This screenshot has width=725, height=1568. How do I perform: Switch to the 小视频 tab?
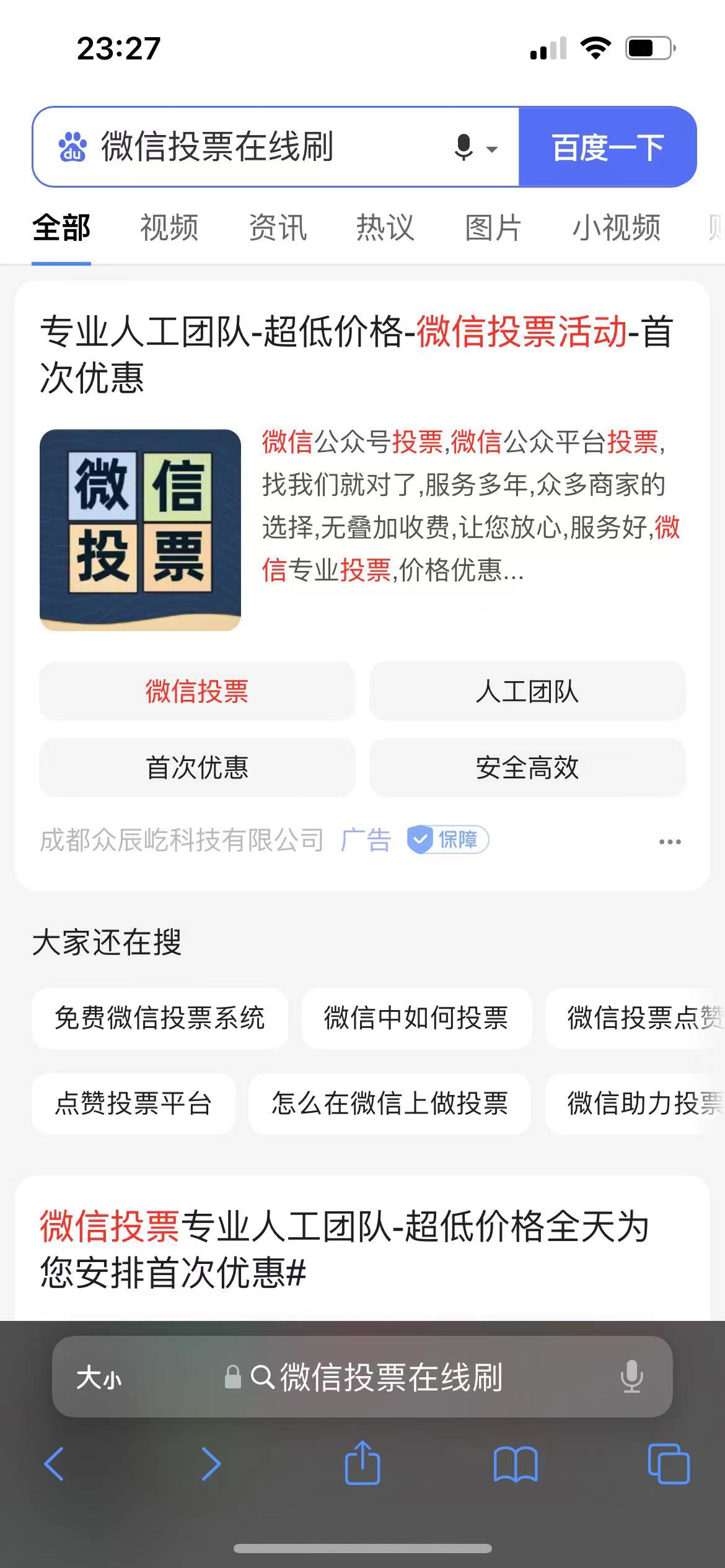616,228
